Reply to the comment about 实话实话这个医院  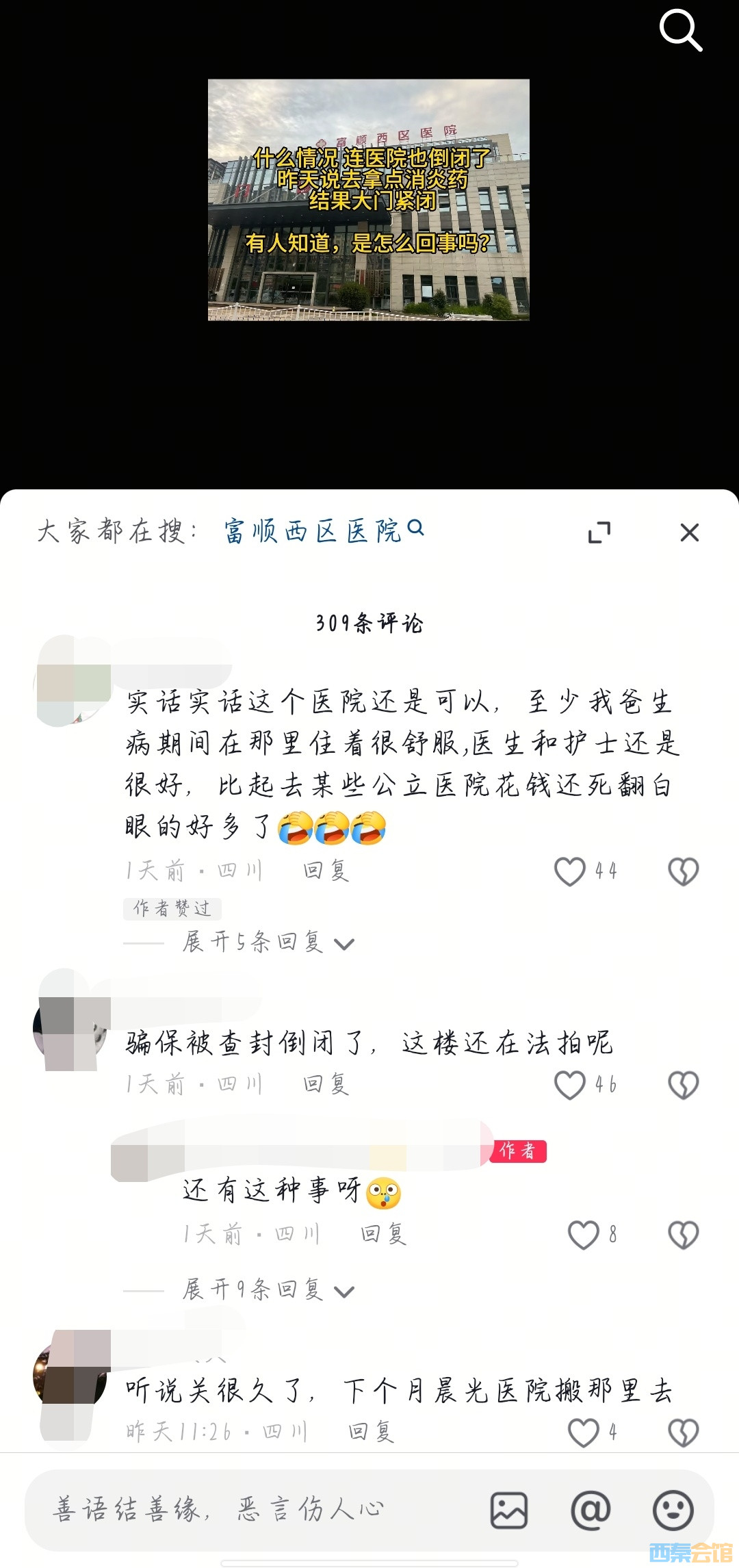[x=326, y=871]
